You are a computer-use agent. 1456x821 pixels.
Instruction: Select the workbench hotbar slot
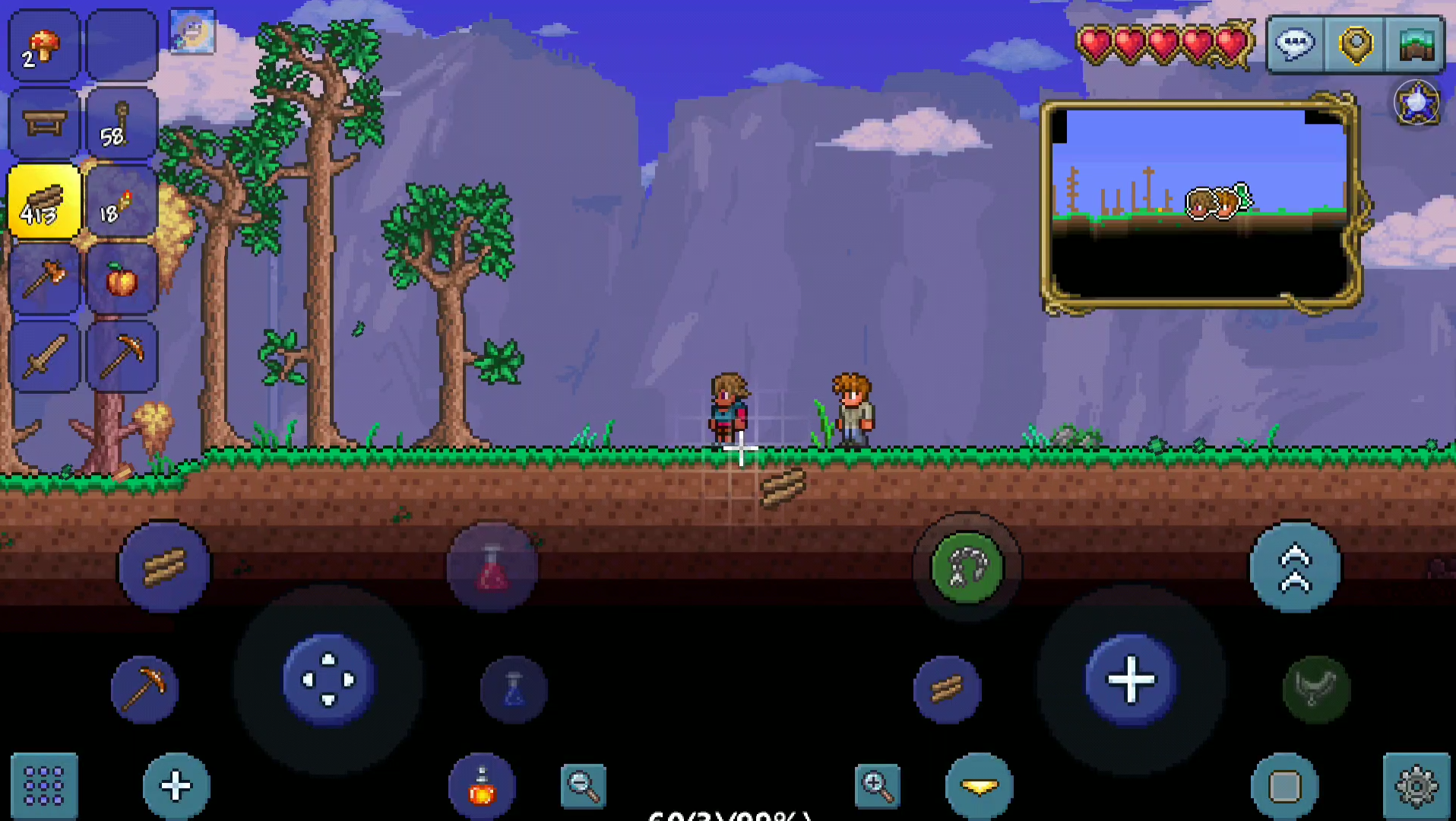(43, 123)
